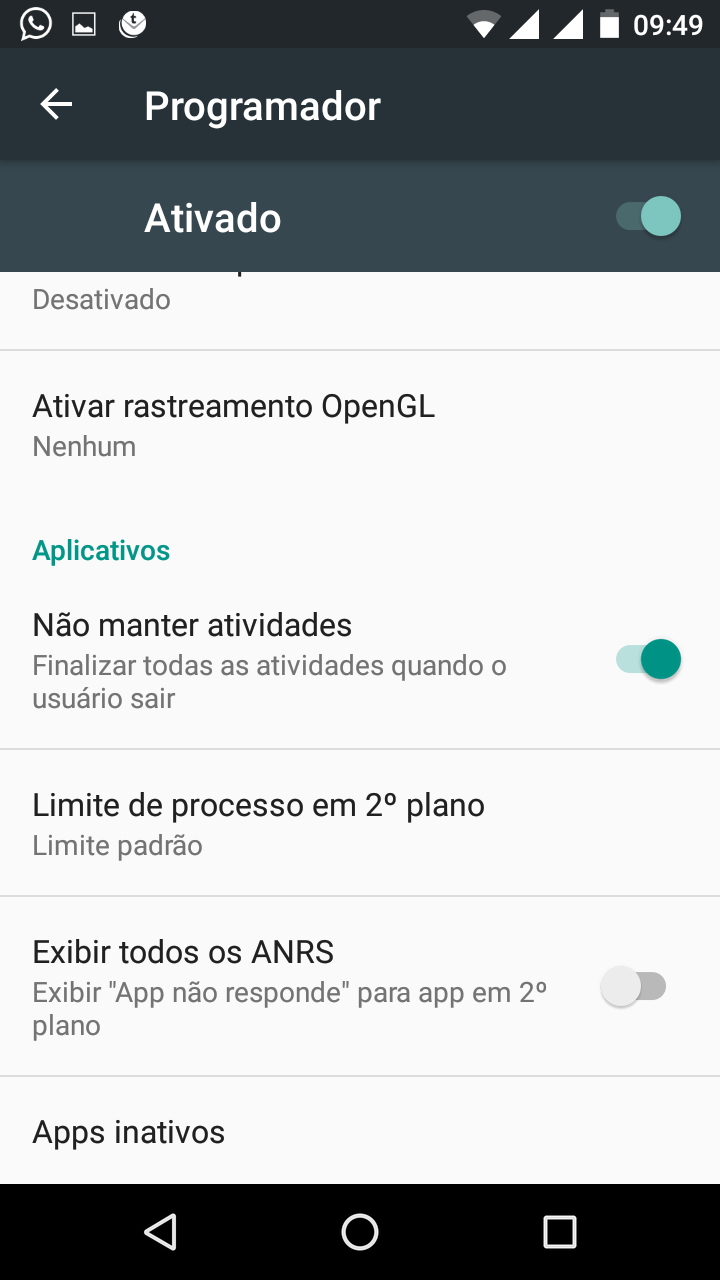
Task: Open the Apps inativos row
Action: (129, 1132)
